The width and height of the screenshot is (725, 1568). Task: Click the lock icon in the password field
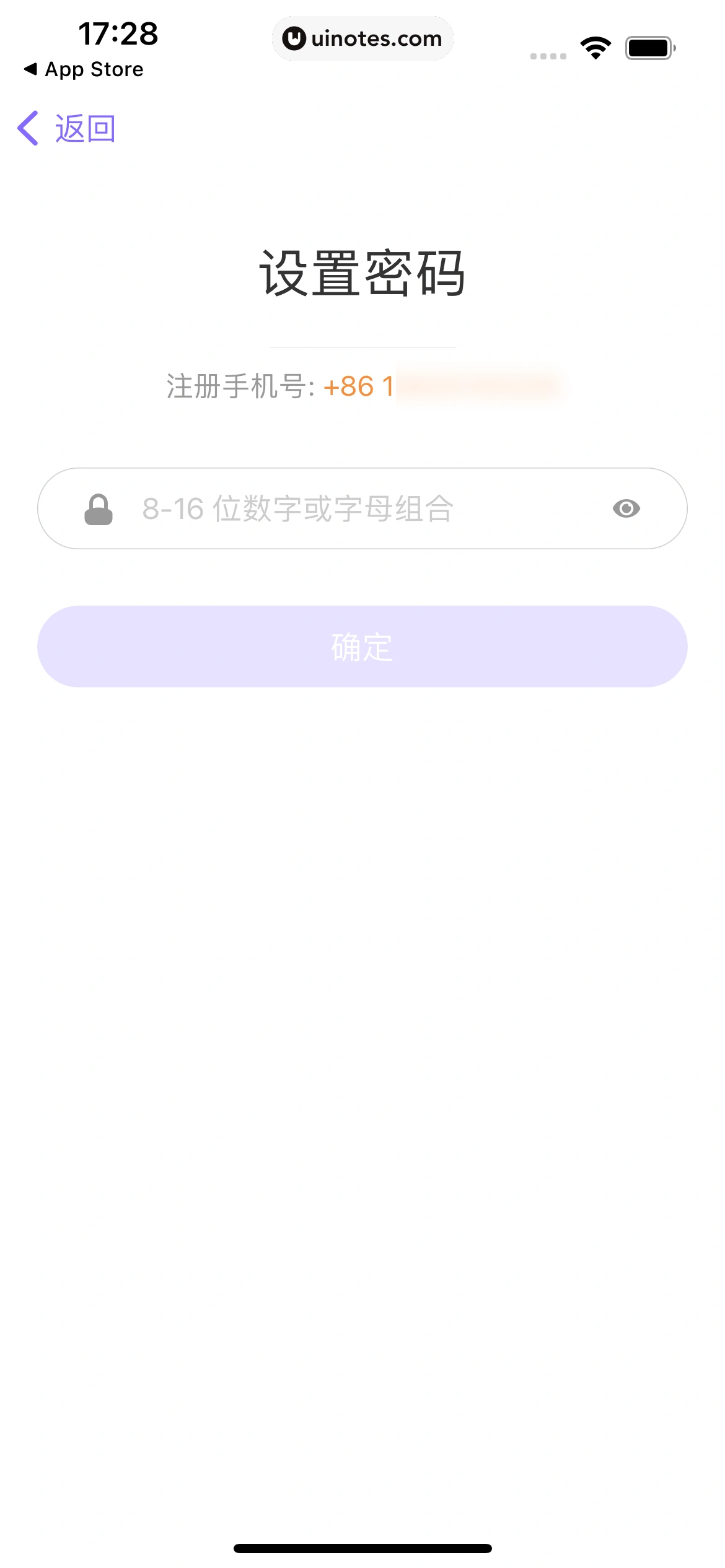99,508
